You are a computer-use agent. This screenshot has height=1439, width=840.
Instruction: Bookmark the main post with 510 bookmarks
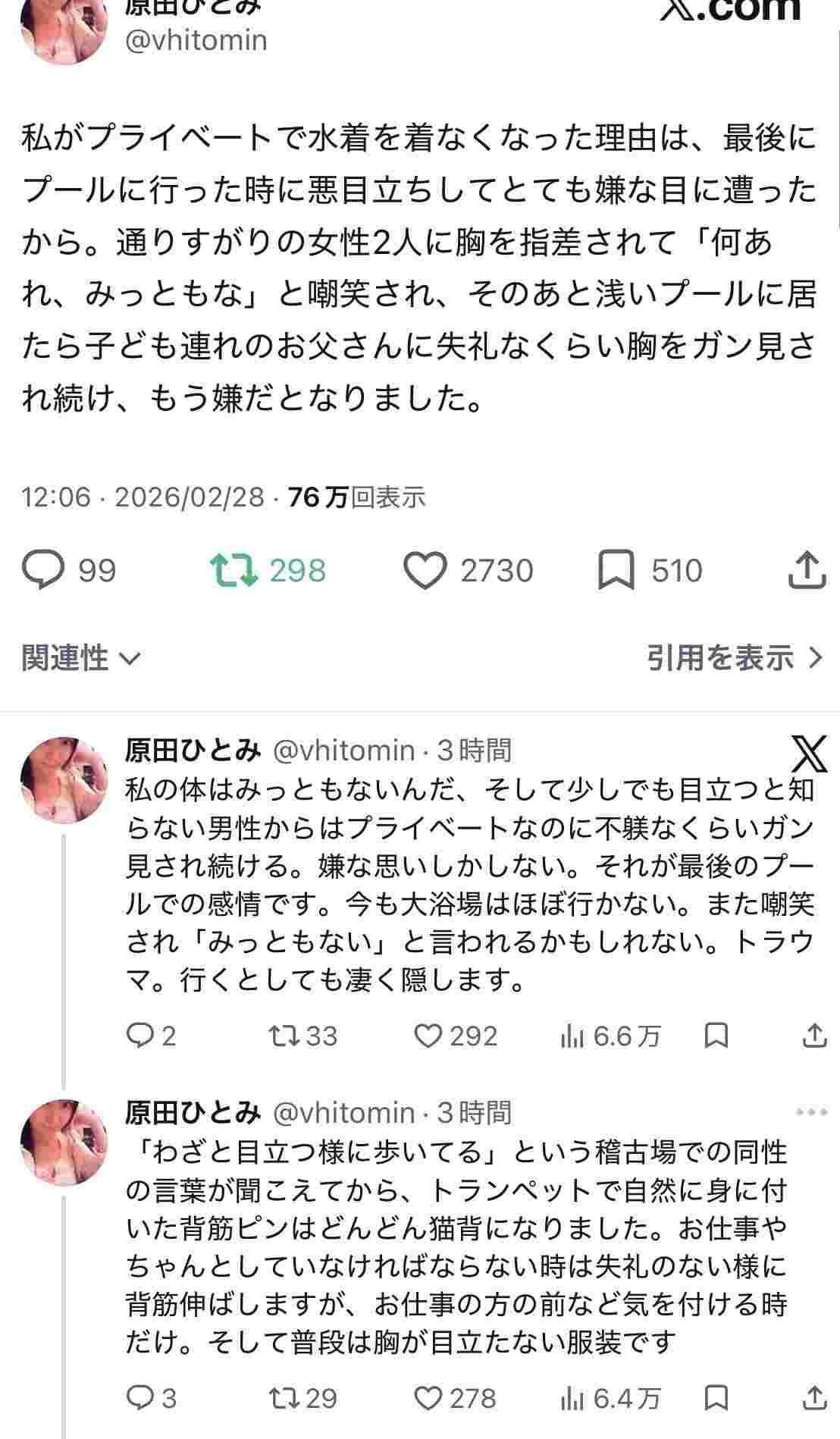click(x=616, y=570)
